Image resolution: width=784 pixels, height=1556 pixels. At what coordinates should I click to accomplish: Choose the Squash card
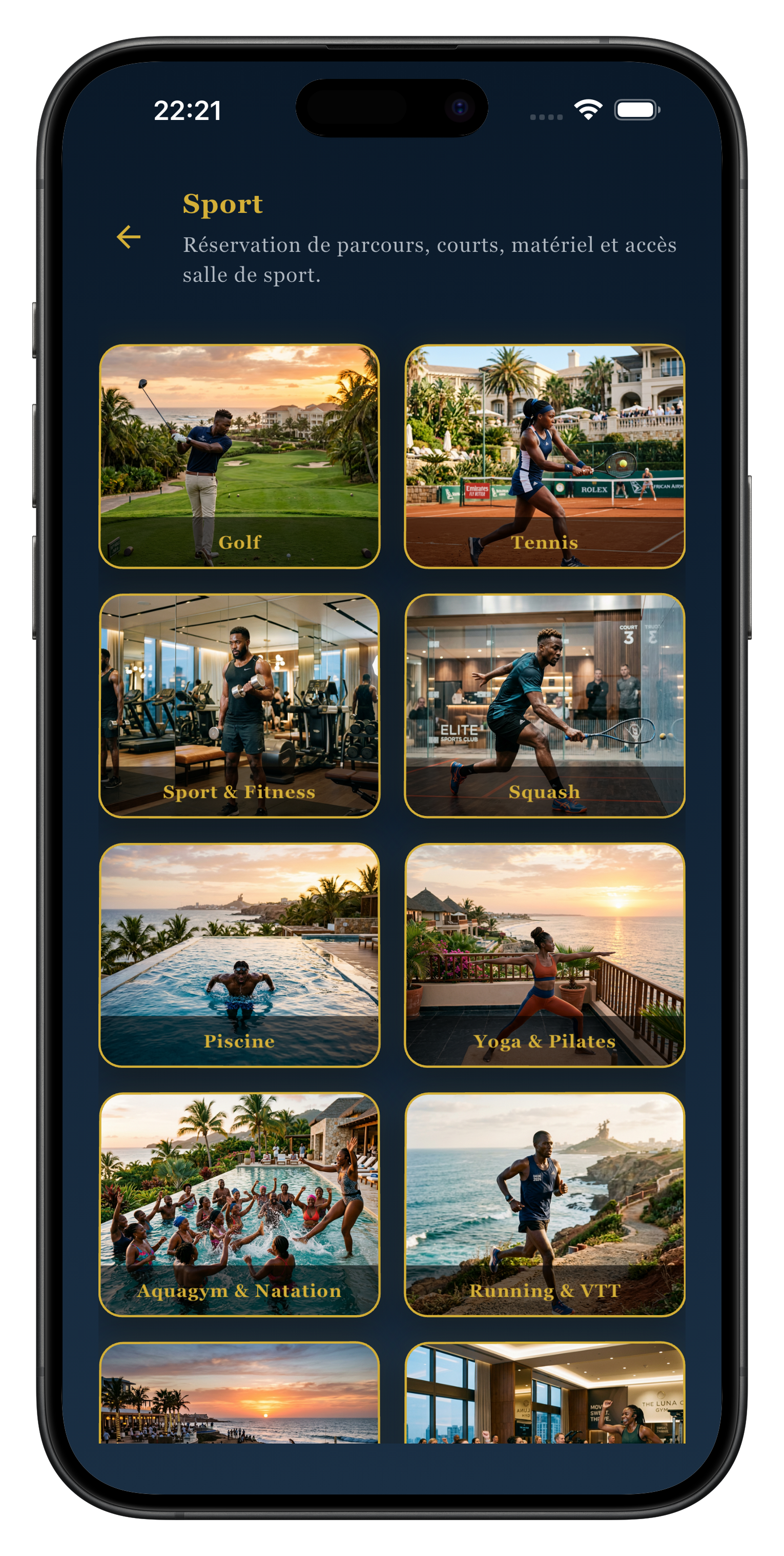544,706
